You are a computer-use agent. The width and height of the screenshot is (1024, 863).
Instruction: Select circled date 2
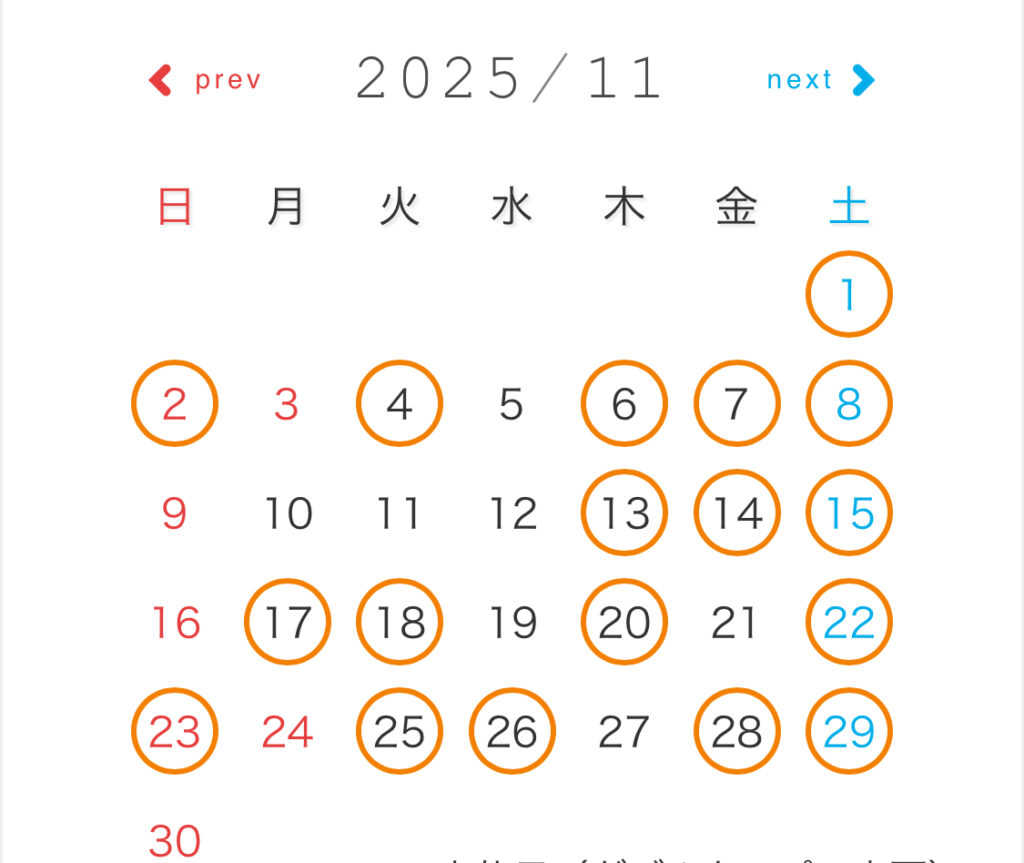coord(174,404)
